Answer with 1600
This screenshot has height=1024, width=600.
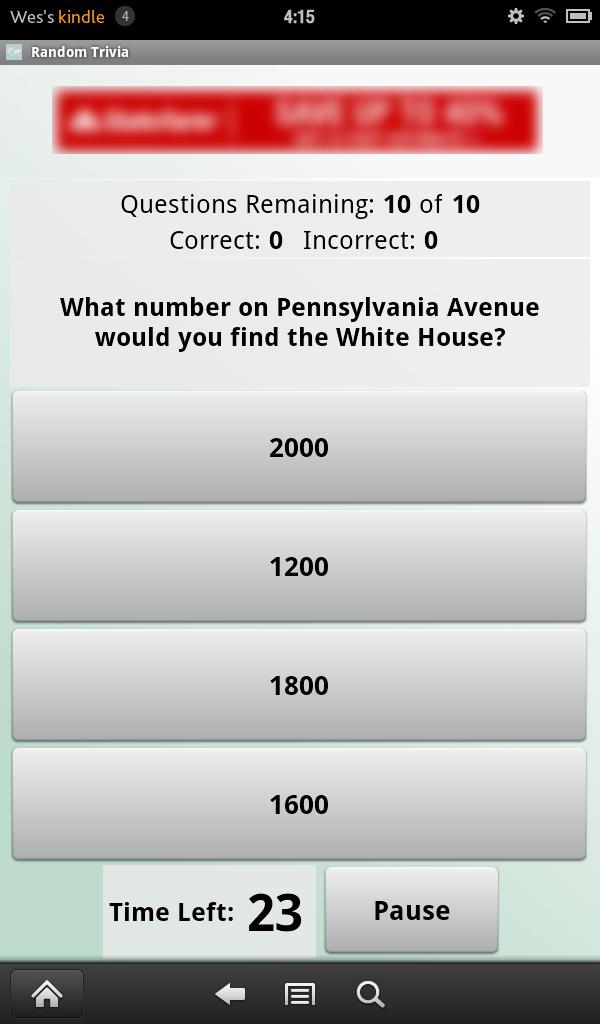pos(299,804)
